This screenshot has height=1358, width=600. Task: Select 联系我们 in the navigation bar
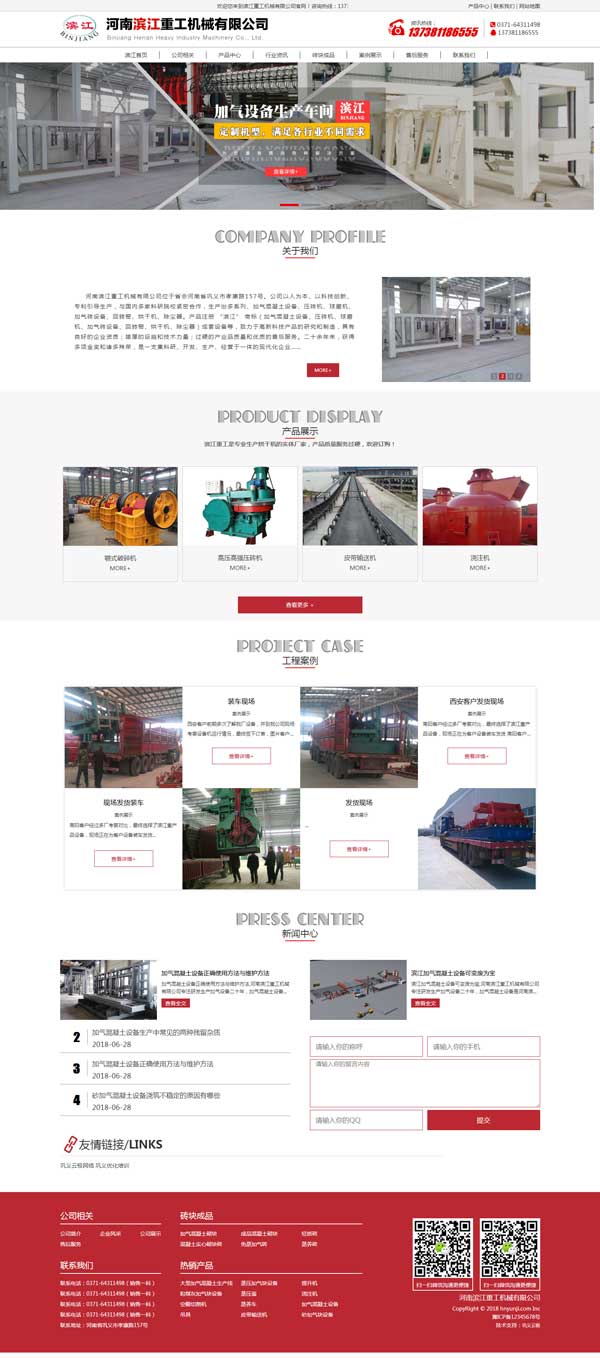464,55
